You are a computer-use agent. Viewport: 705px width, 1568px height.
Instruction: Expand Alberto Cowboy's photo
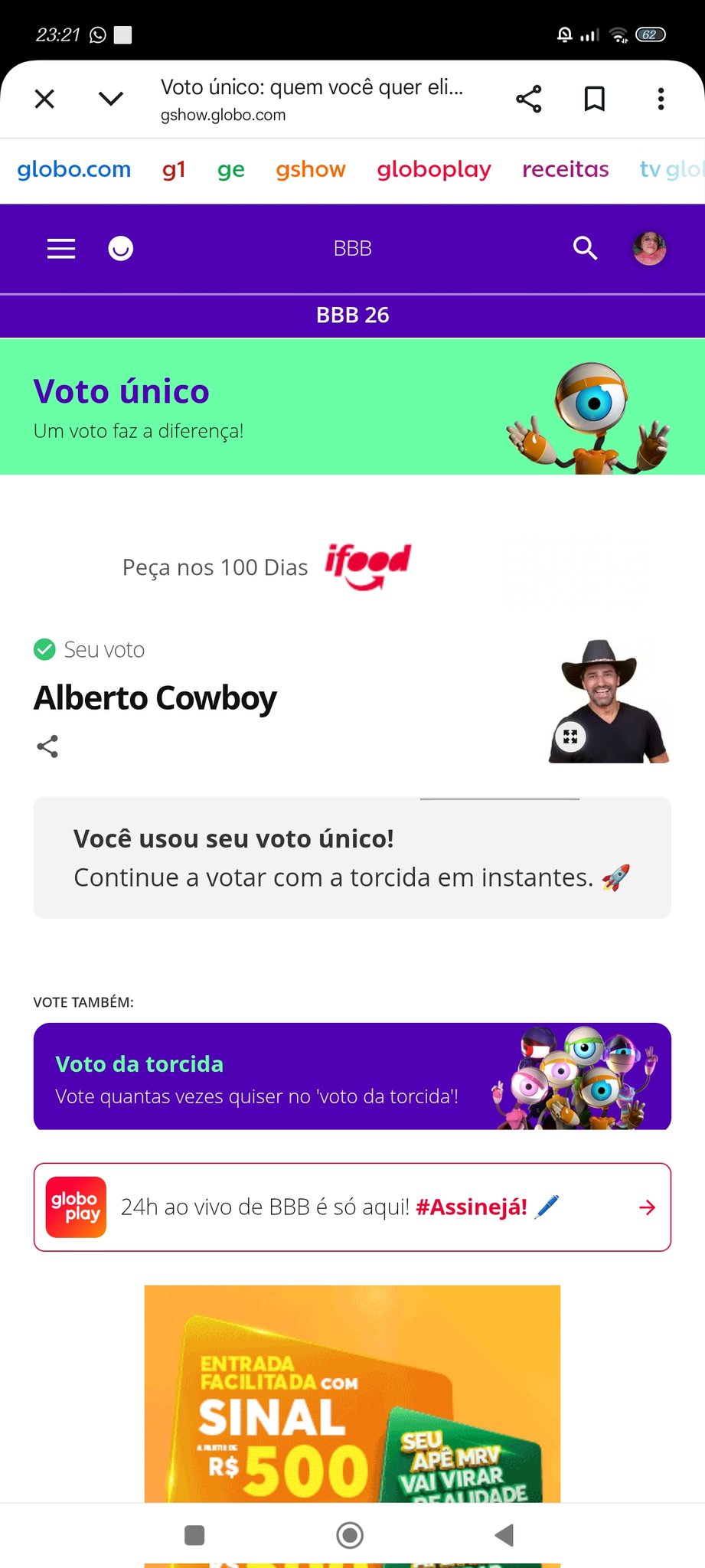[x=570, y=737]
